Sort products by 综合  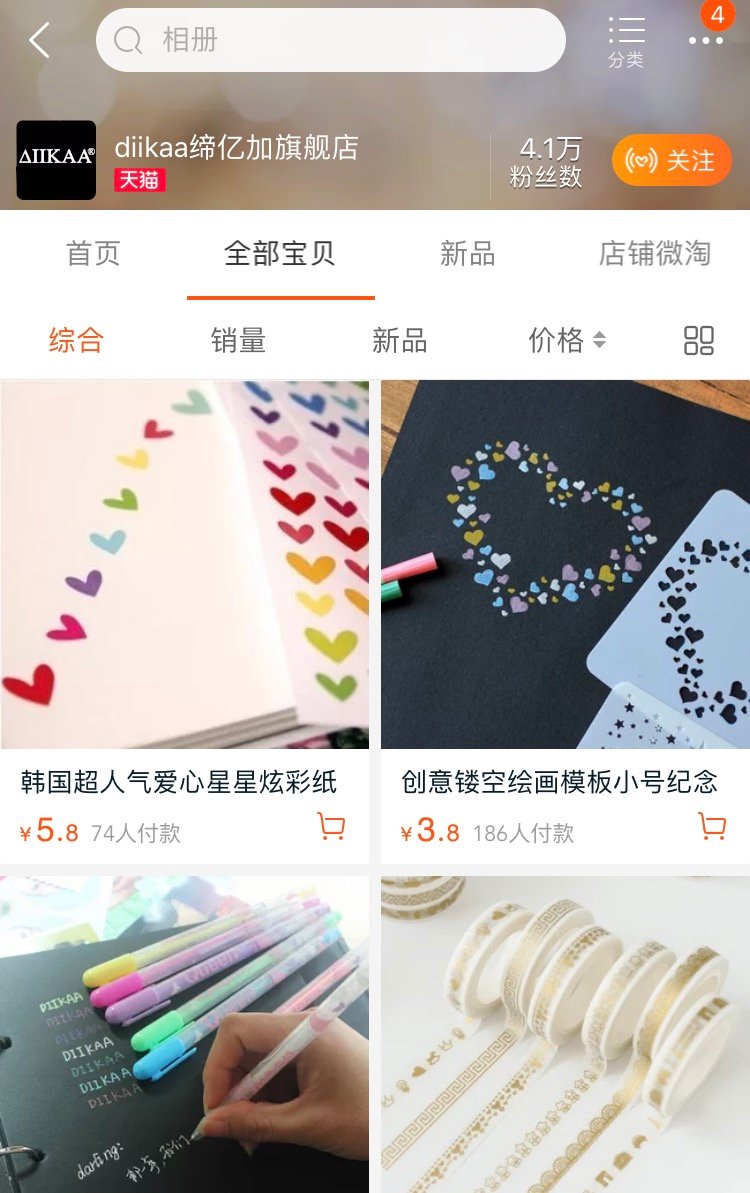pos(76,341)
